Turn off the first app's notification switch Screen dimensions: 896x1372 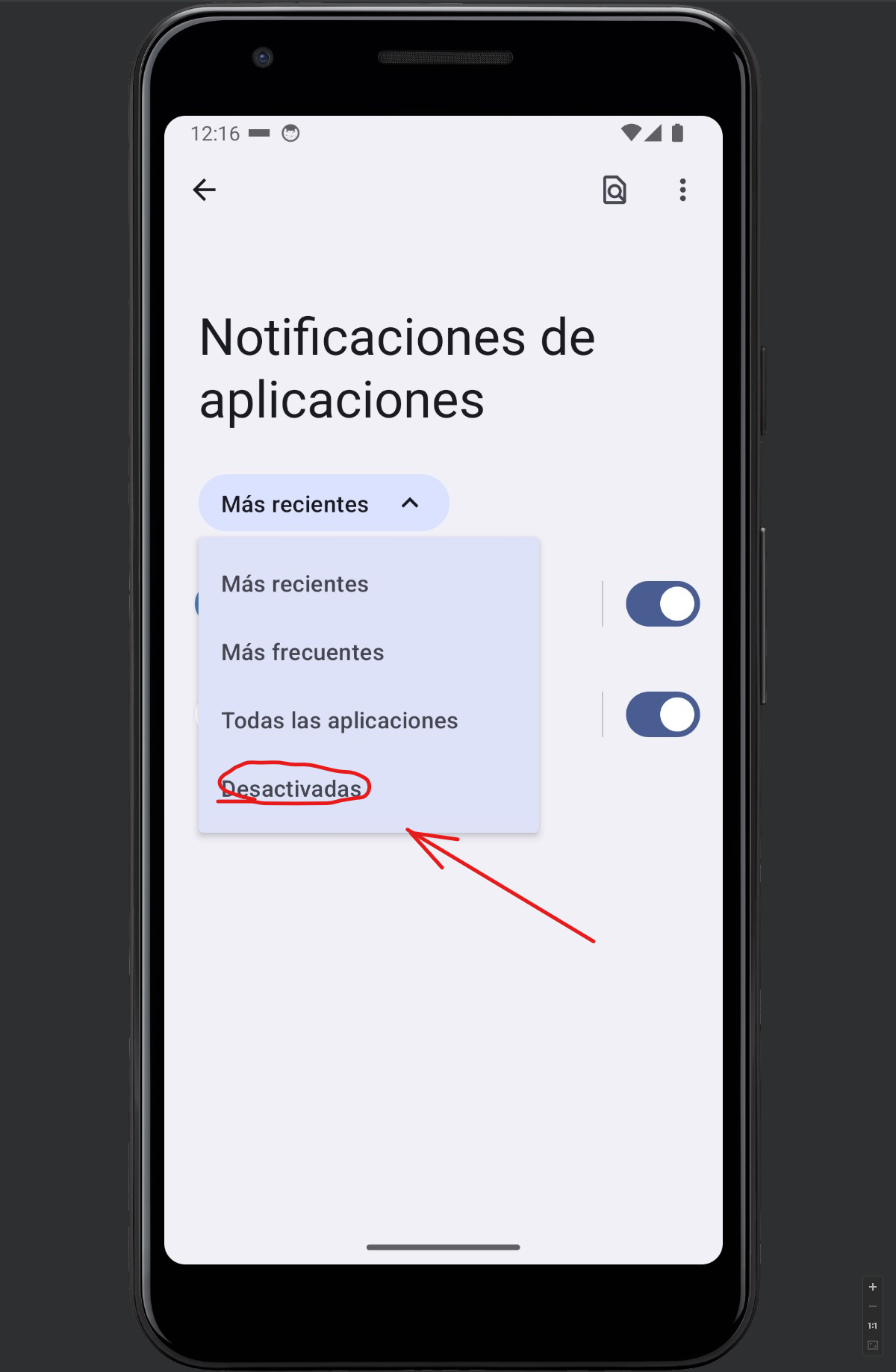pyautogui.click(x=662, y=603)
